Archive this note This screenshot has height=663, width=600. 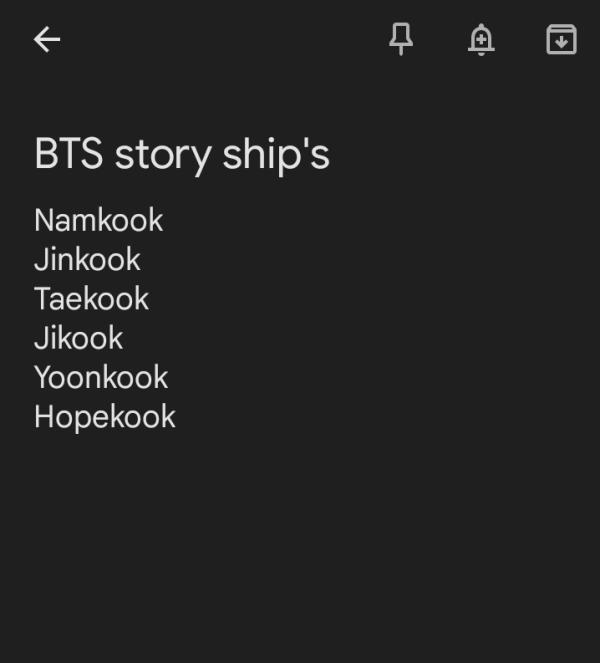pyautogui.click(x=561, y=39)
